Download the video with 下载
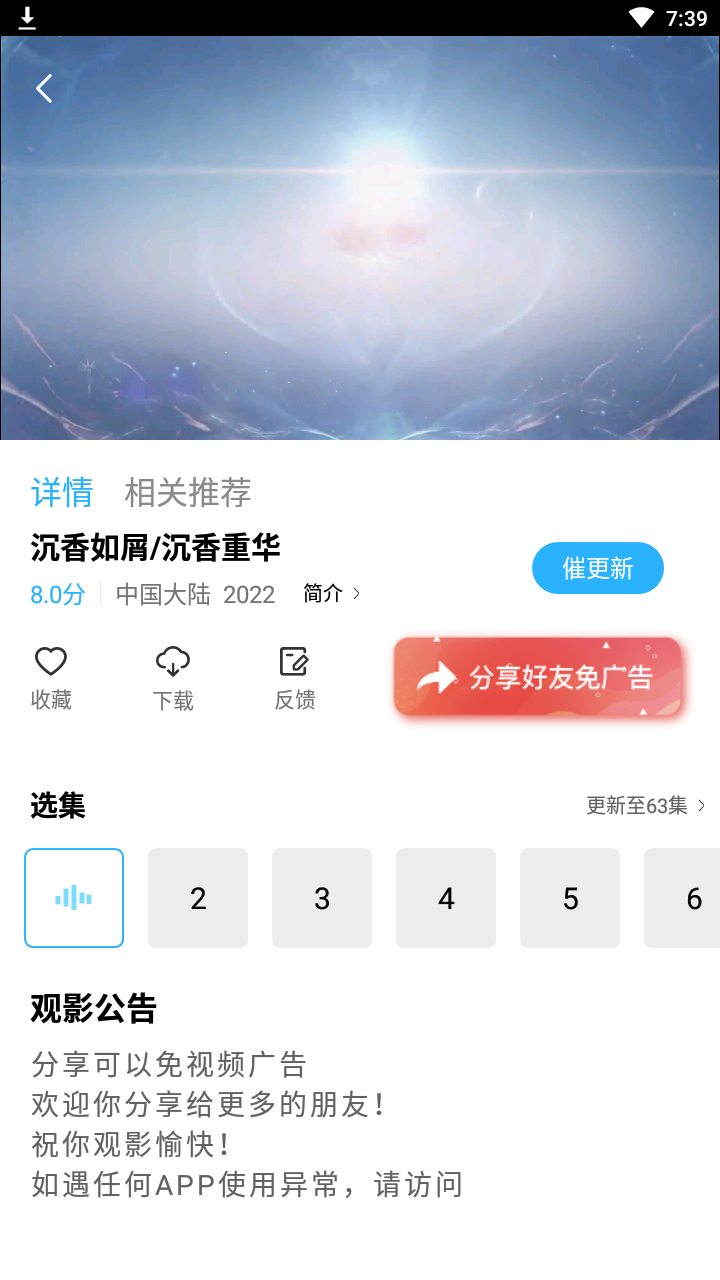The image size is (720, 1280). (173, 679)
